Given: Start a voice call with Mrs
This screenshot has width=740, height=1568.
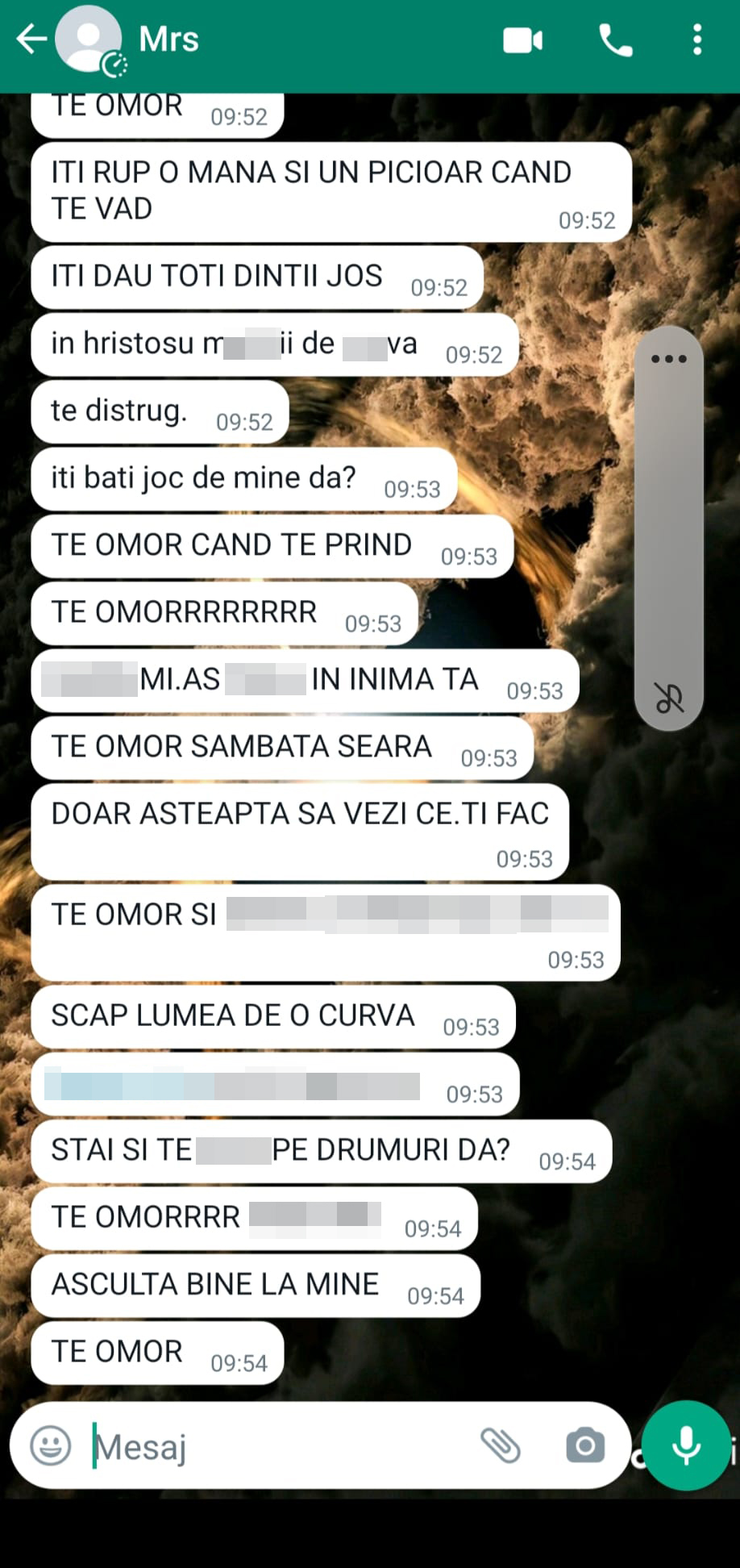Looking at the screenshot, I should coord(615,40).
